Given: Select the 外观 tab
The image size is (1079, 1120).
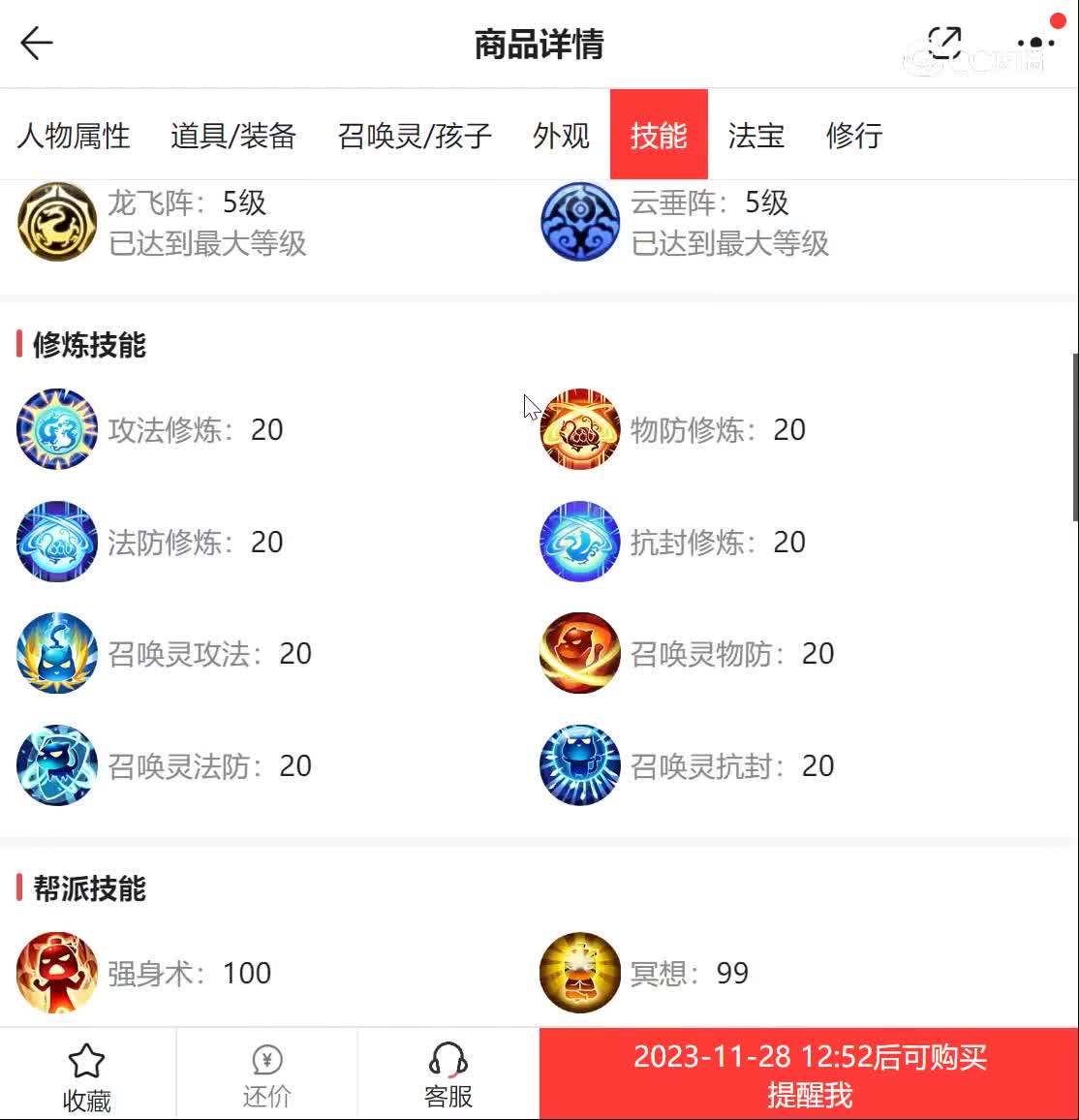Looking at the screenshot, I should (x=561, y=136).
